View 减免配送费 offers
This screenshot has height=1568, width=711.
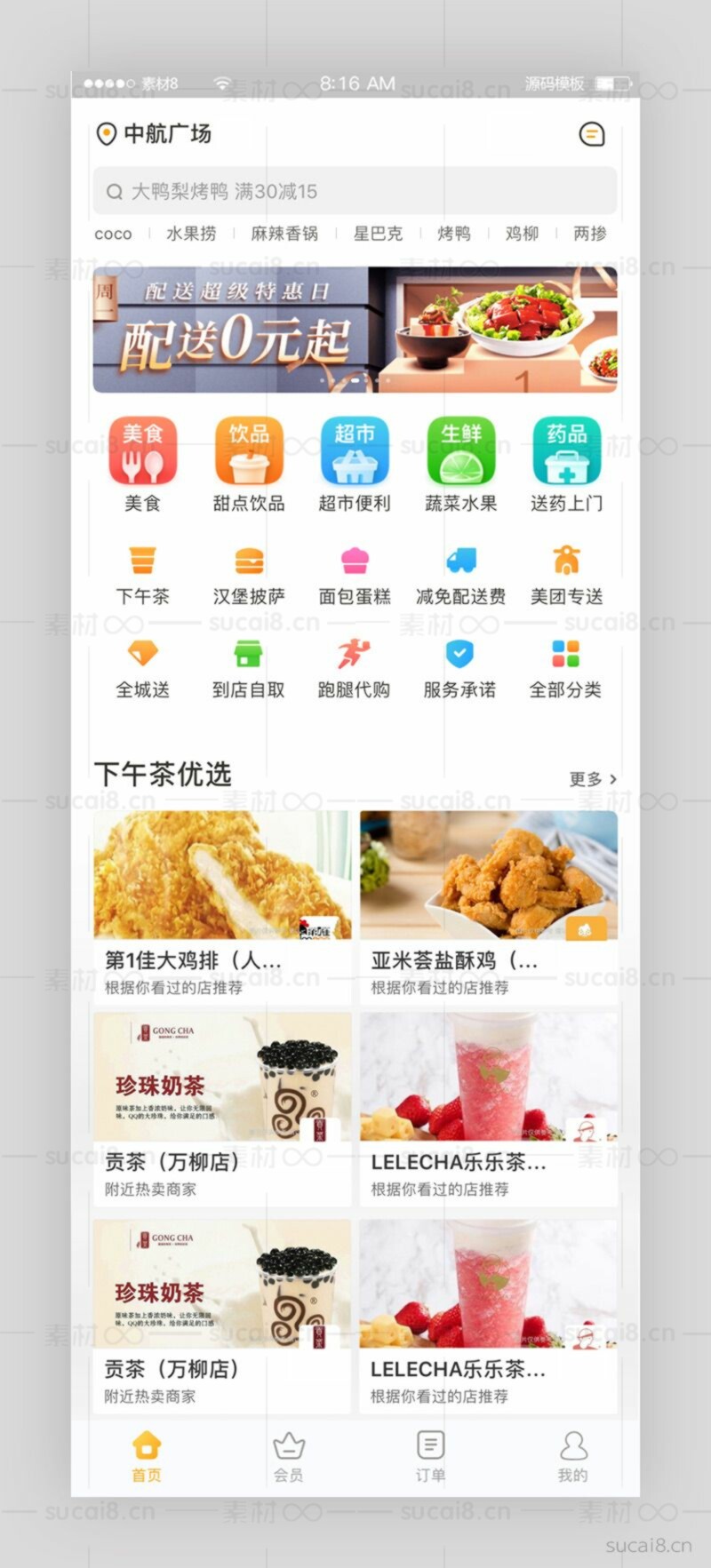(x=460, y=574)
